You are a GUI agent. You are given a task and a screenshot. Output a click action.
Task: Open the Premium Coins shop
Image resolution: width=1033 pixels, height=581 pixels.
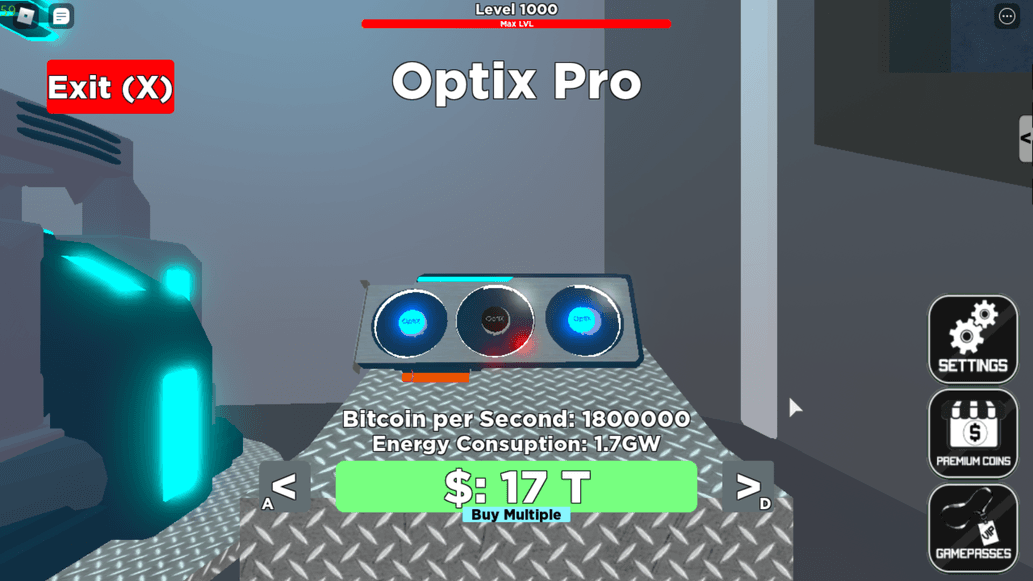click(973, 433)
